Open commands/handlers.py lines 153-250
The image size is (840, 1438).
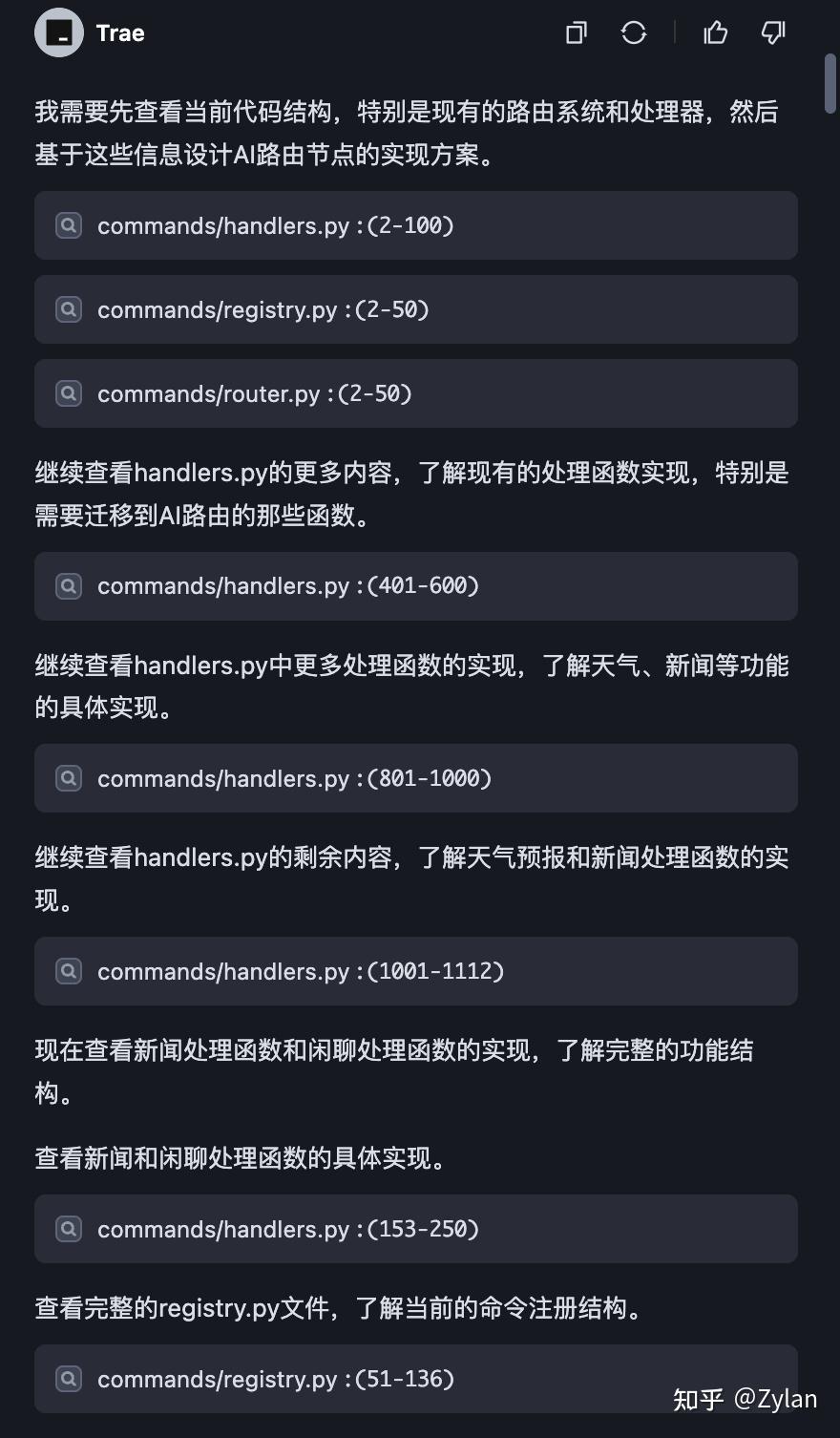coord(288,1230)
